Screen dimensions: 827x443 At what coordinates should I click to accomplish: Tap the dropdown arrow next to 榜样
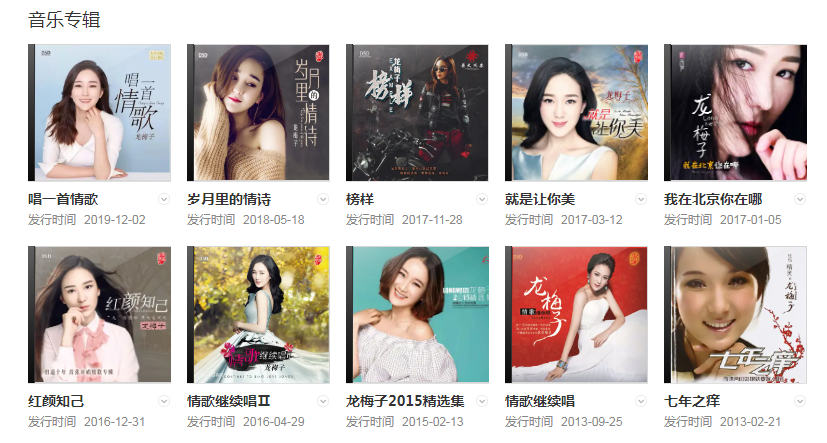482,199
